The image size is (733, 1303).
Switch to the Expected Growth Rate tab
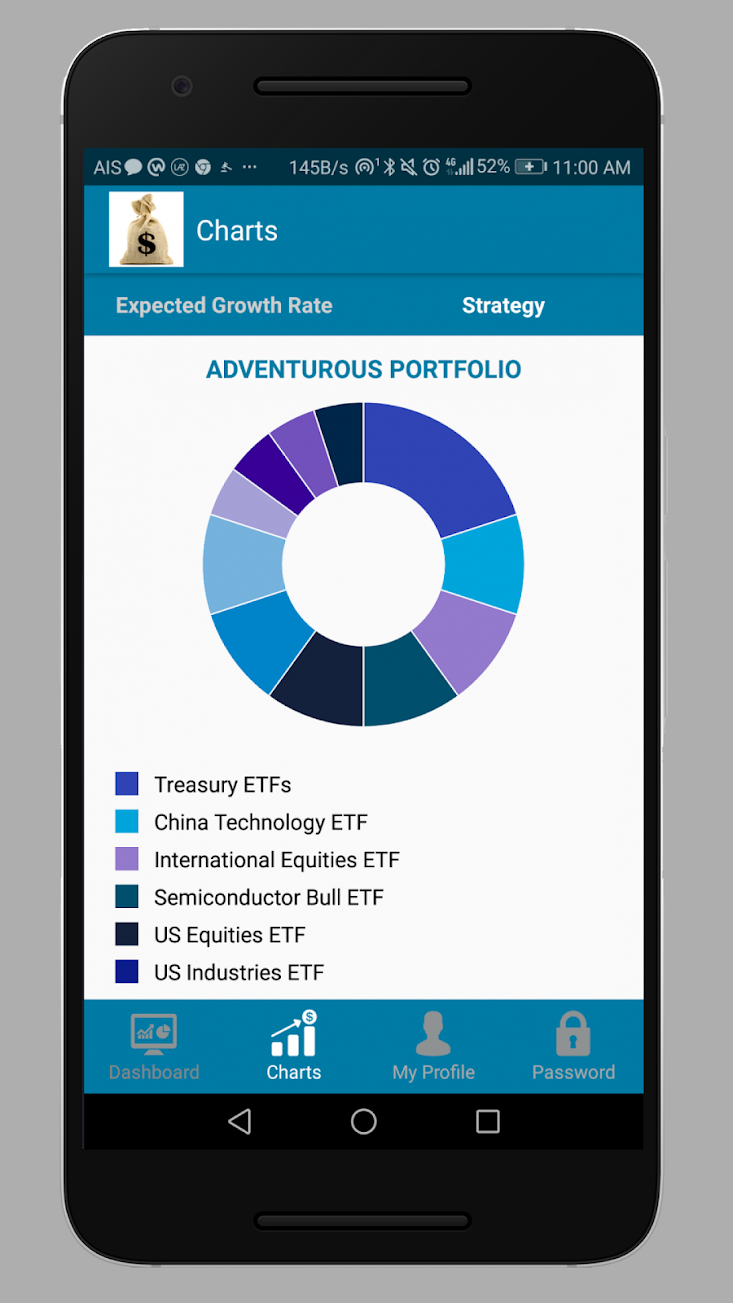point(224,306)
